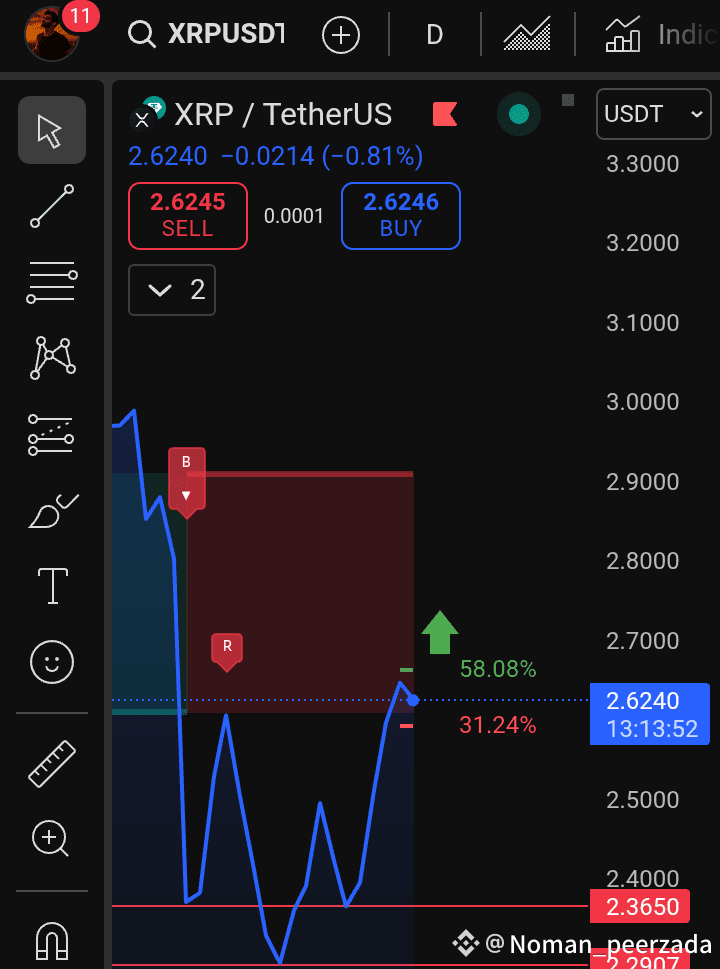Open the forecasting and measurement tools
Screen dimensions: 720x969
coord(51,434)
